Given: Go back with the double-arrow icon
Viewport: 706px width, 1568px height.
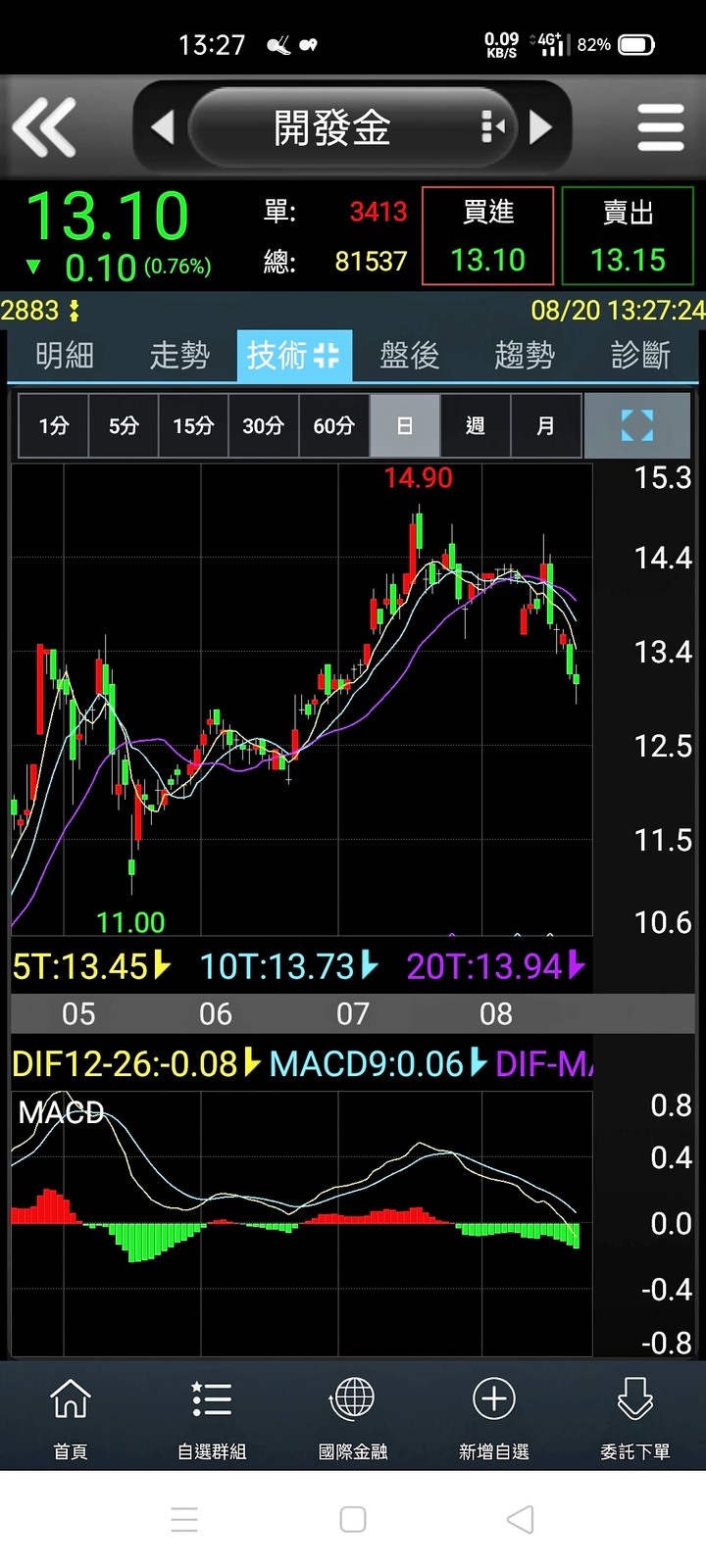Looking at the screenshot, I should [44, 127].
